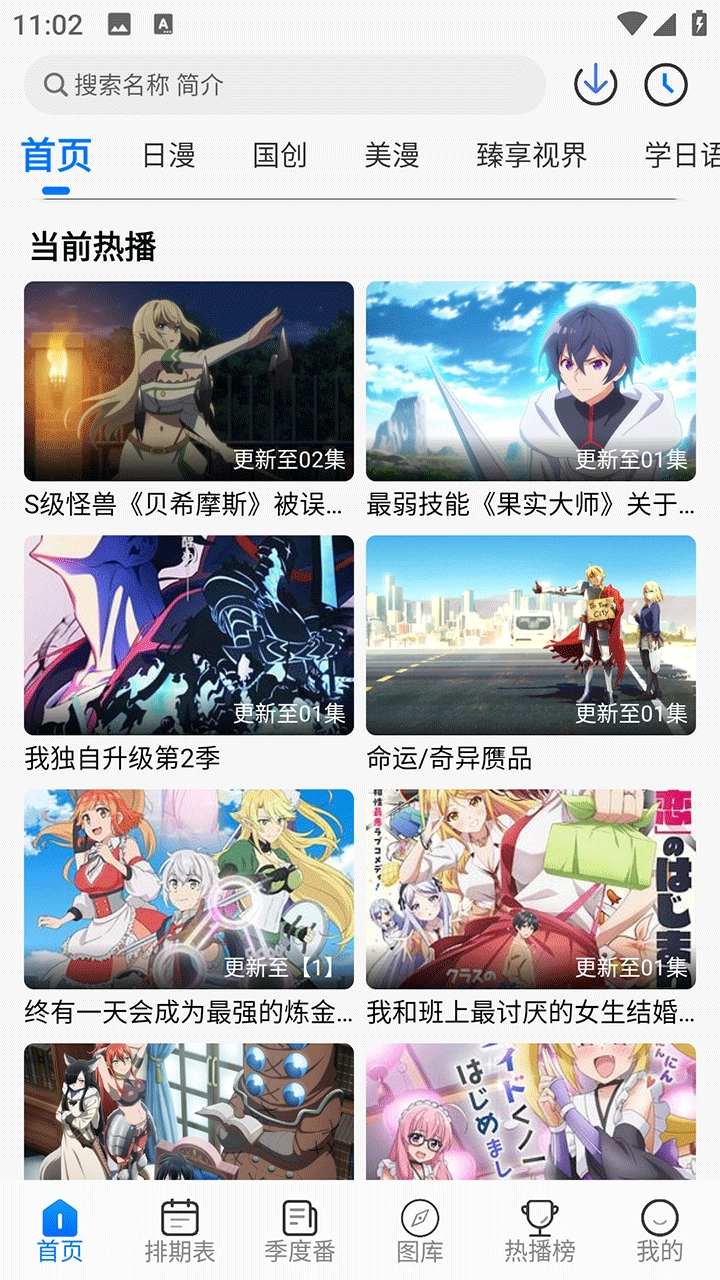Open the watch history clock icon

(666, 85)
